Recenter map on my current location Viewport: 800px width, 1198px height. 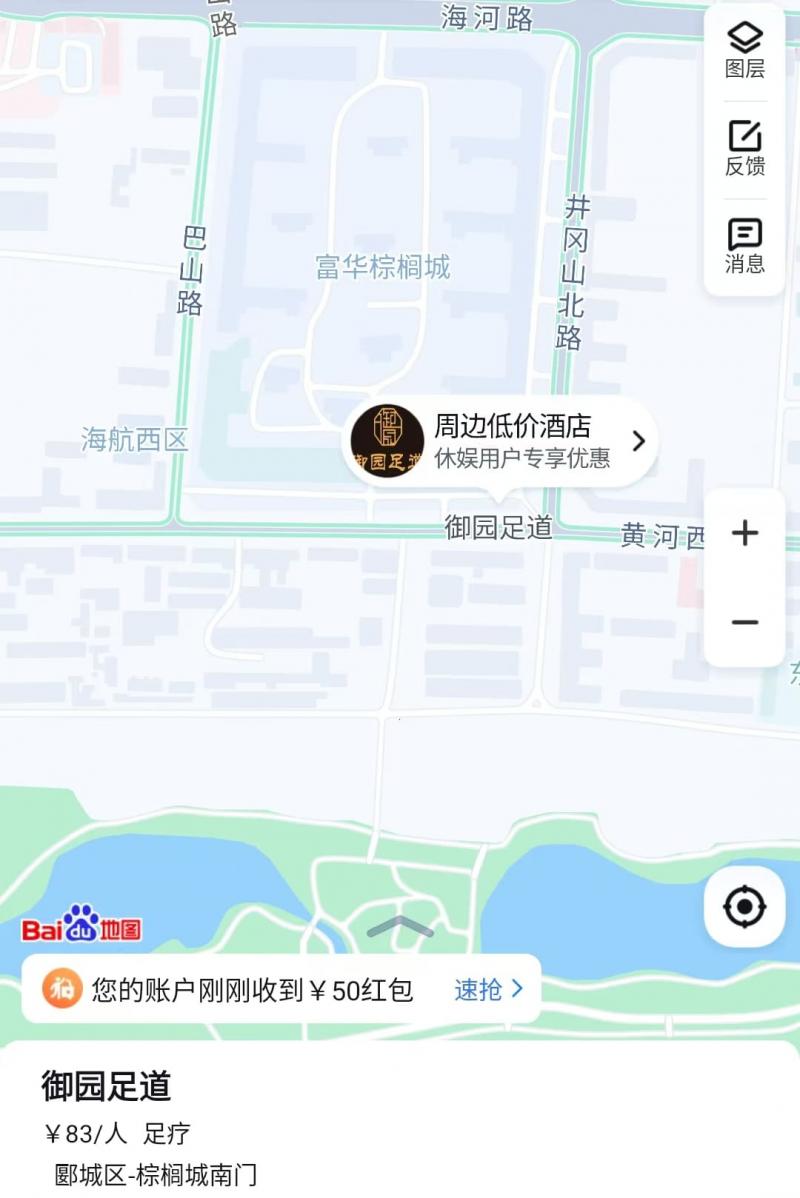(x=744, y=907)
